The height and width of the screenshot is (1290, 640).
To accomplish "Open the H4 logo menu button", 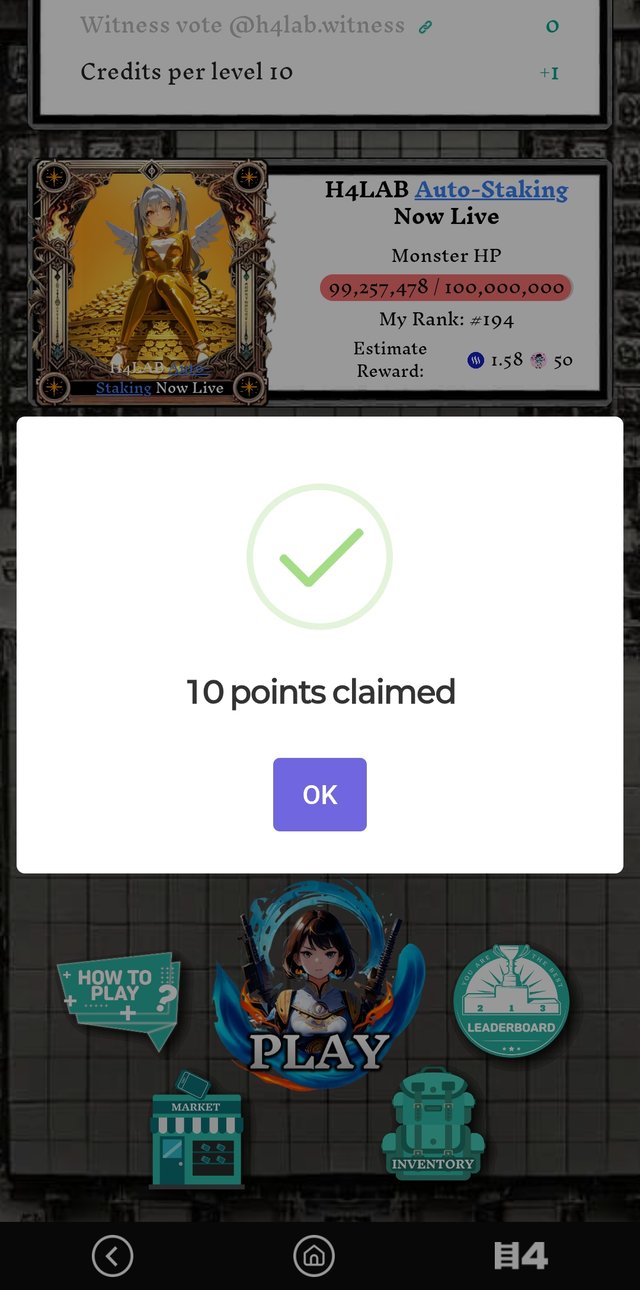I will coord(521,1256).
